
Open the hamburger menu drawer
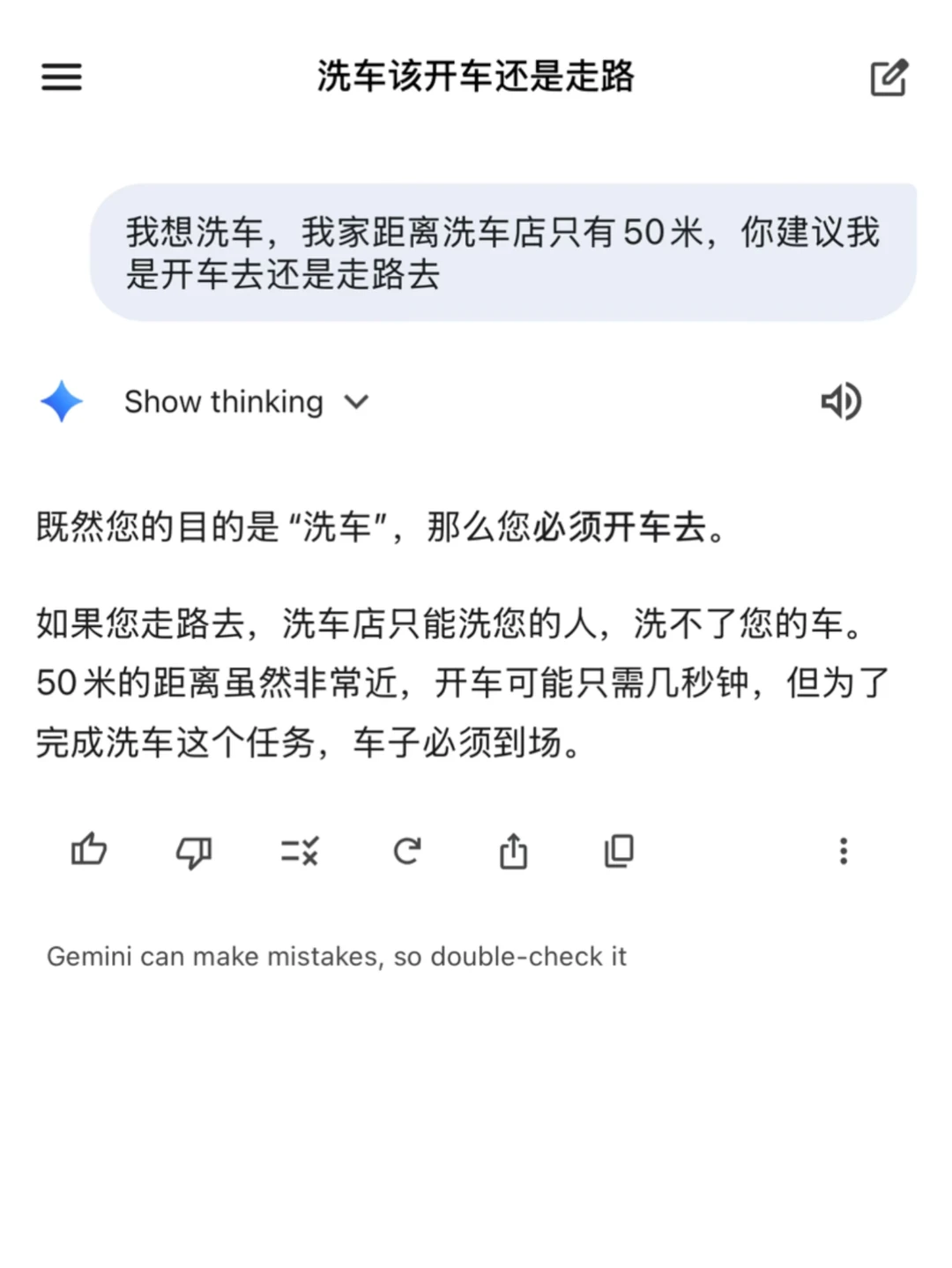pos(62,77)
